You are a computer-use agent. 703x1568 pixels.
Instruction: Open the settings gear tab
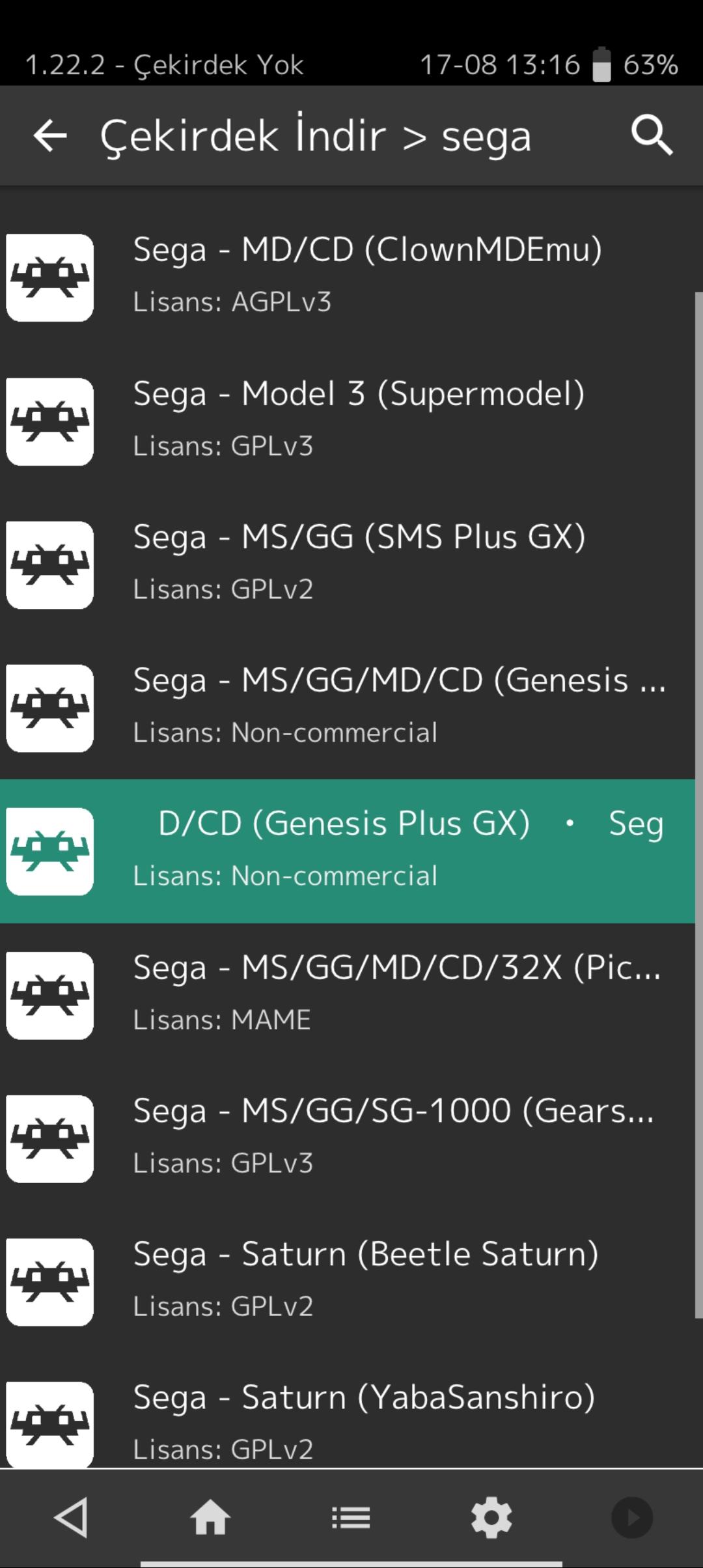(491, 1518)
